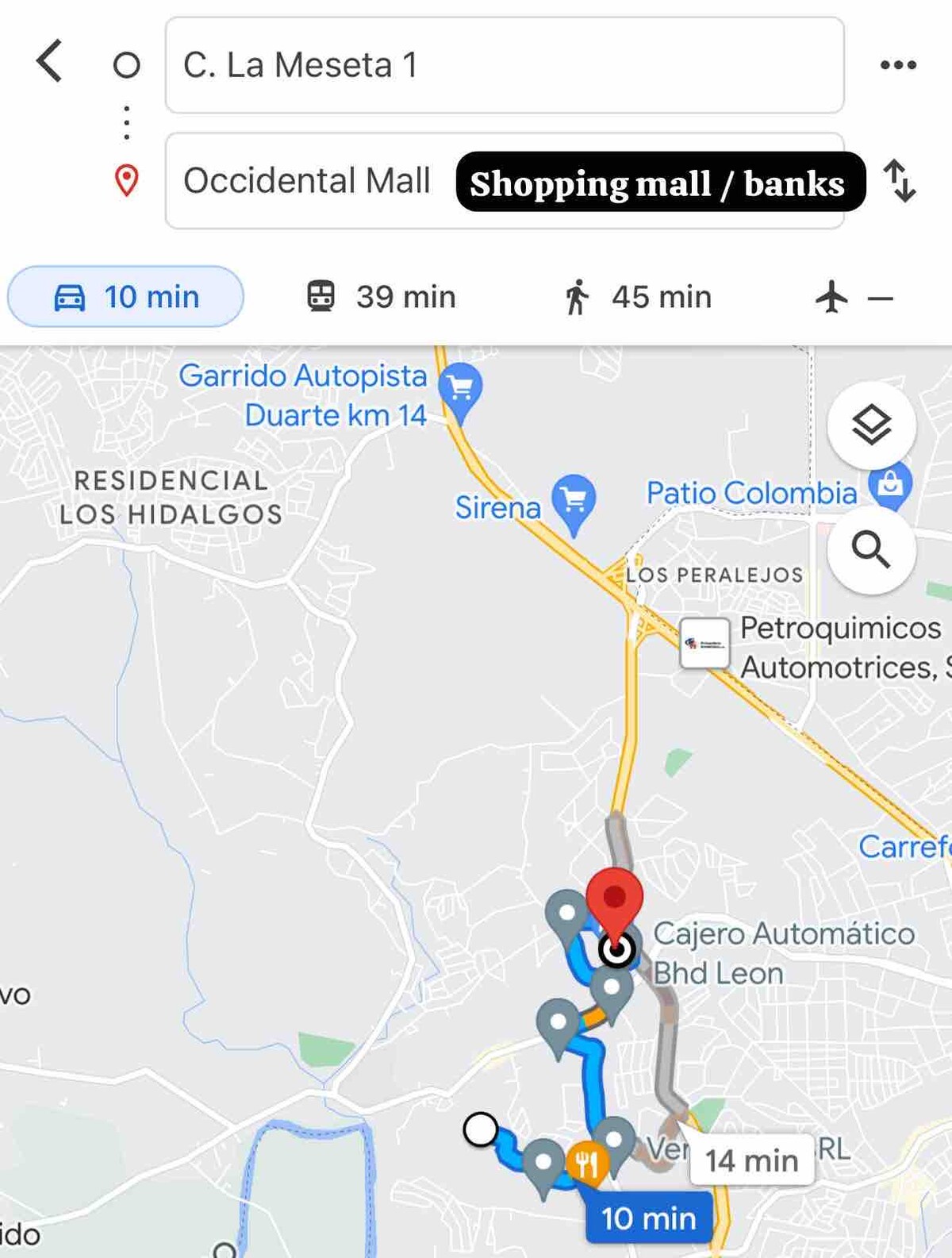Open map layers button

871,425
